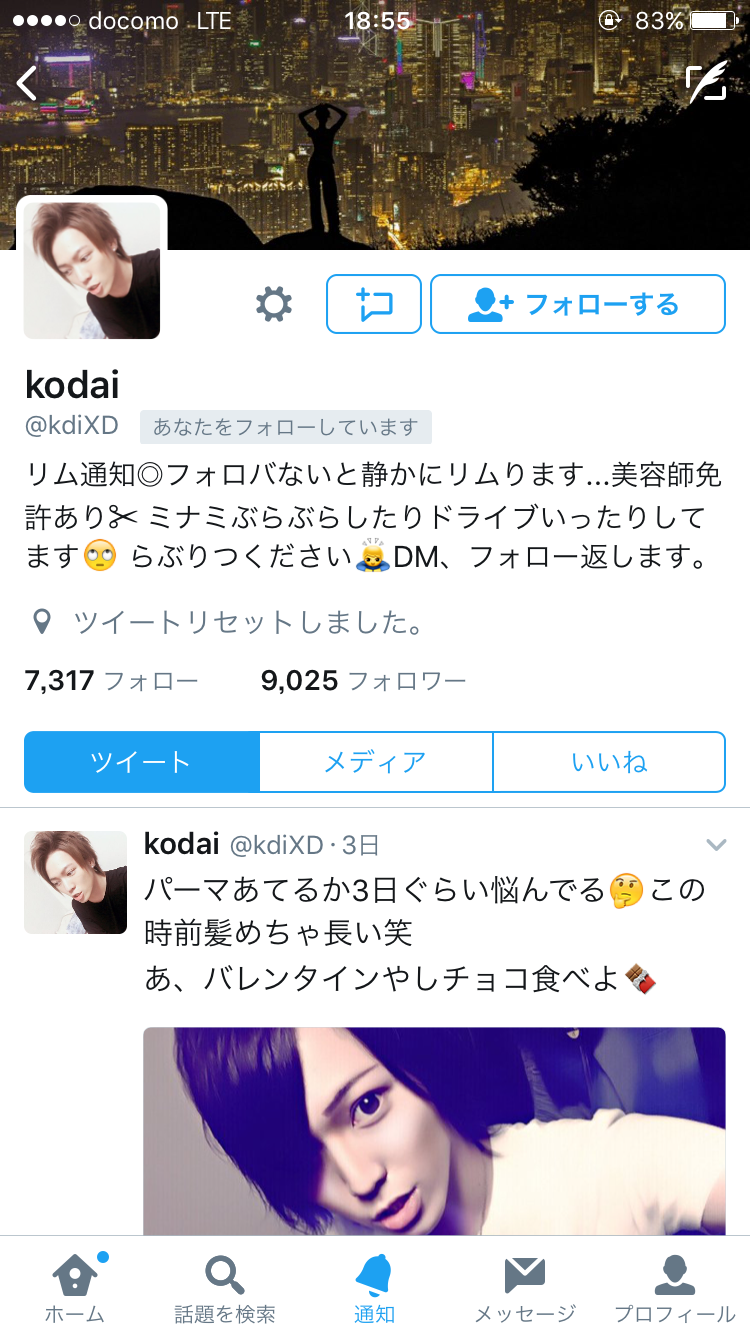The height and width of the screenshot is (1334, 750).
Task: Go to the ホーム tab
Action: 75,1288
